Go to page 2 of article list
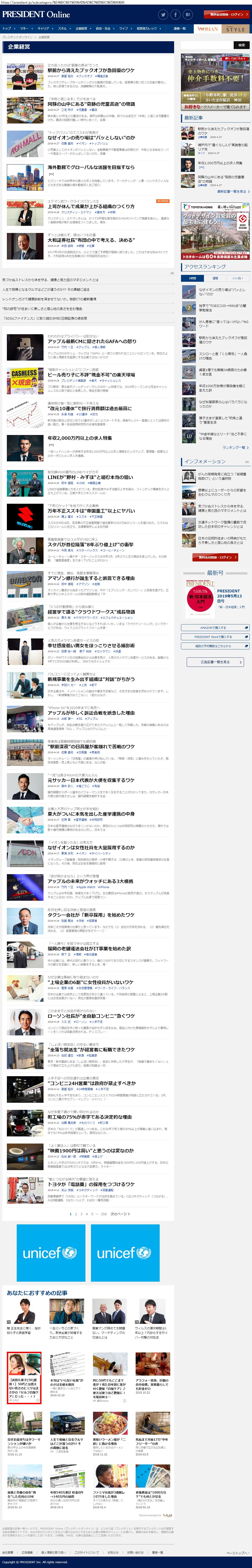Screen dimensions: 252x1568 coord(76,1214)
